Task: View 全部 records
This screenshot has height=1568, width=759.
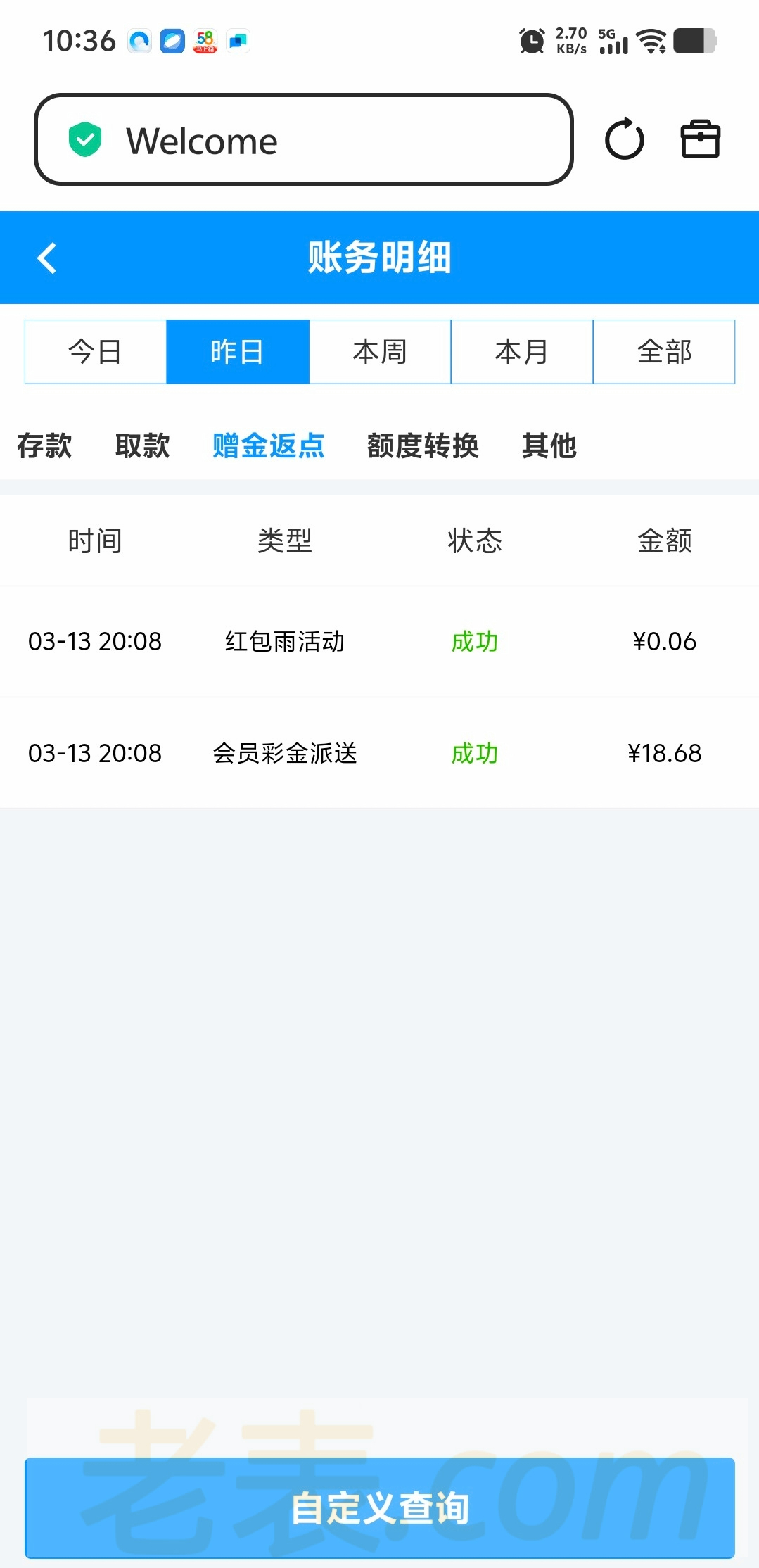Action: (x=664, y=352)
